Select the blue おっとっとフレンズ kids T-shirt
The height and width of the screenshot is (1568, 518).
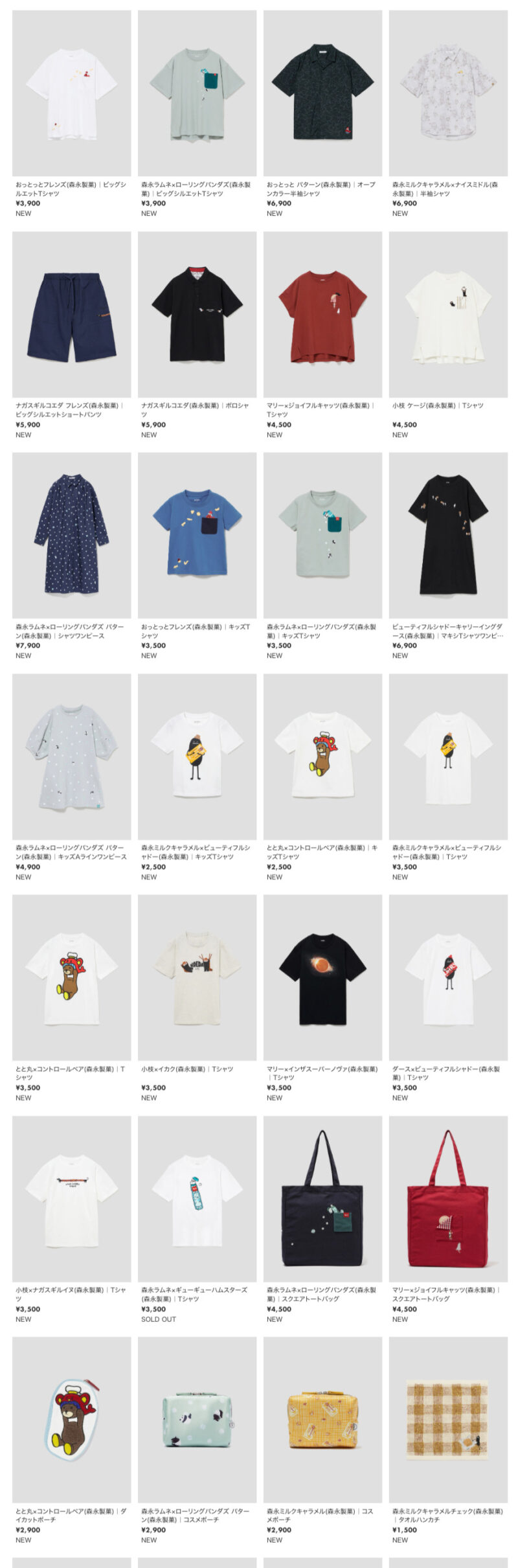click(197, 536)
